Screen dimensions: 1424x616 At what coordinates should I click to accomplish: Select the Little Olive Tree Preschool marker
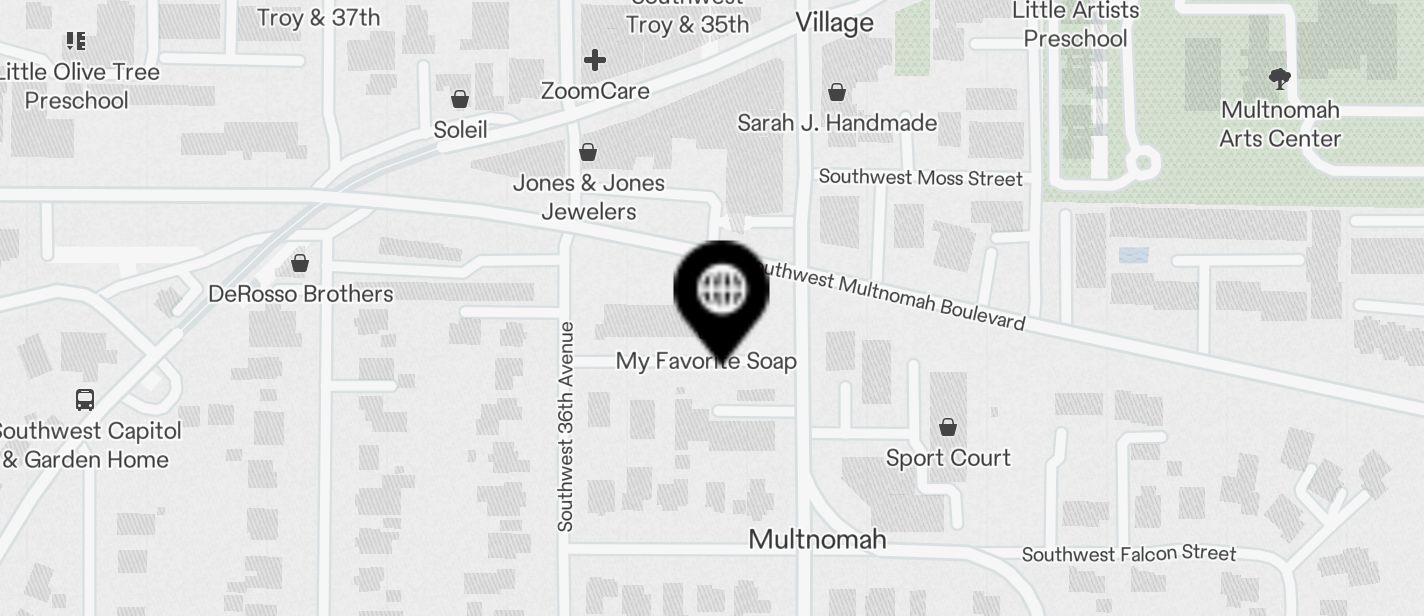(x=76, y=41)
